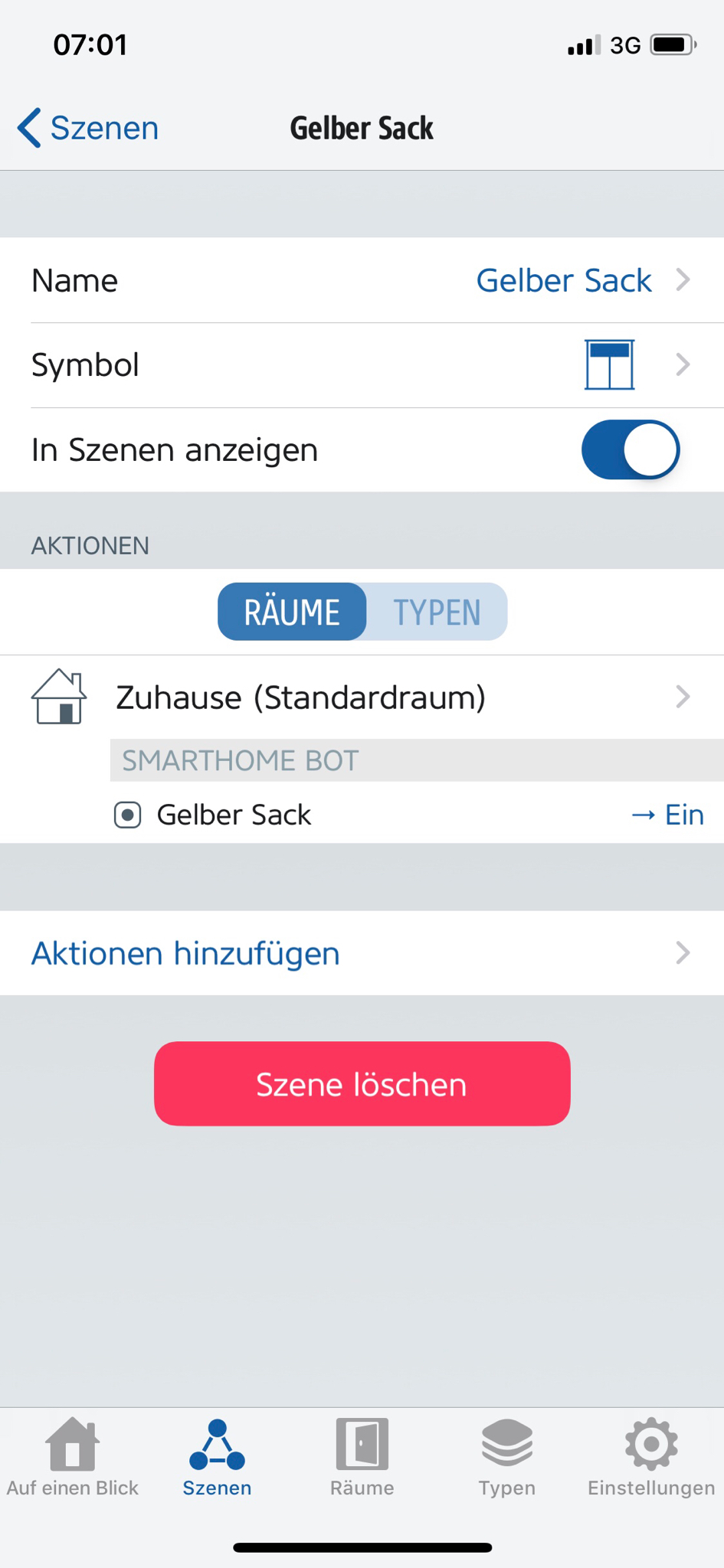Open Zuhause (Standardraum) room
The width and height of the screenshot is (724, 1568).
coord(362,697)
